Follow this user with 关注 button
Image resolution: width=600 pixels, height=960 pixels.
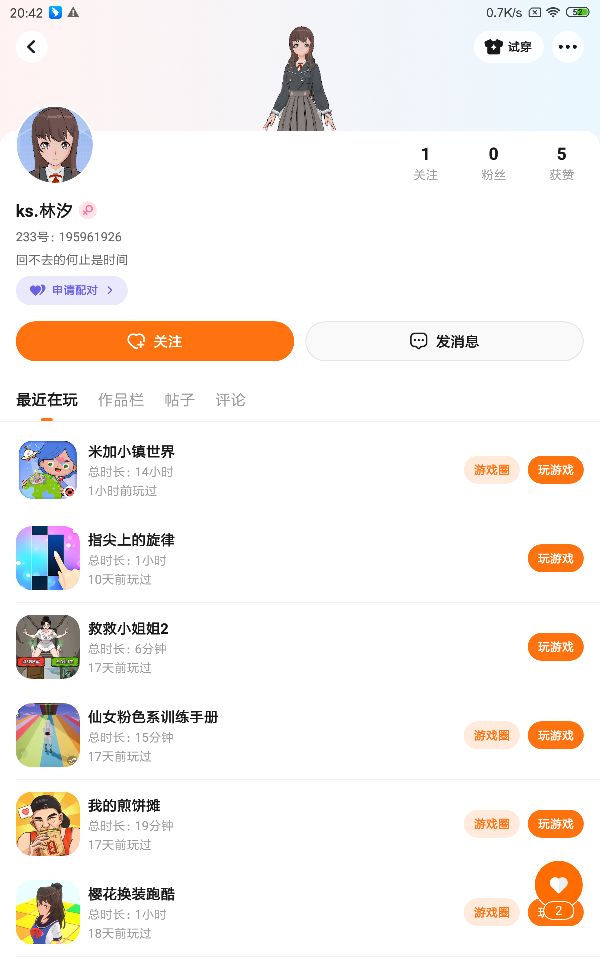click(155, 341)
